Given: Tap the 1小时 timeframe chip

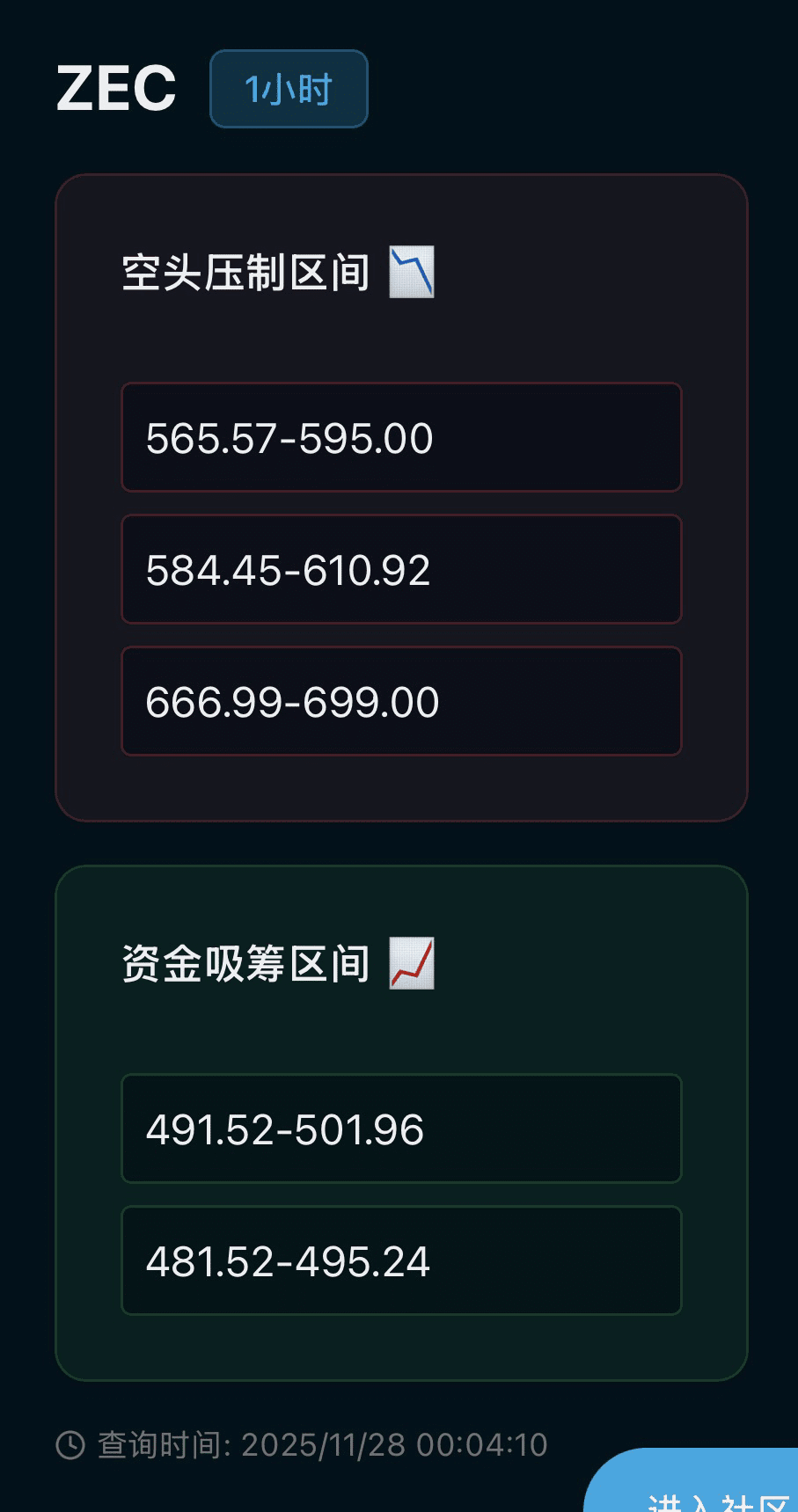Looking at the screenshot, I should point(289,89).
